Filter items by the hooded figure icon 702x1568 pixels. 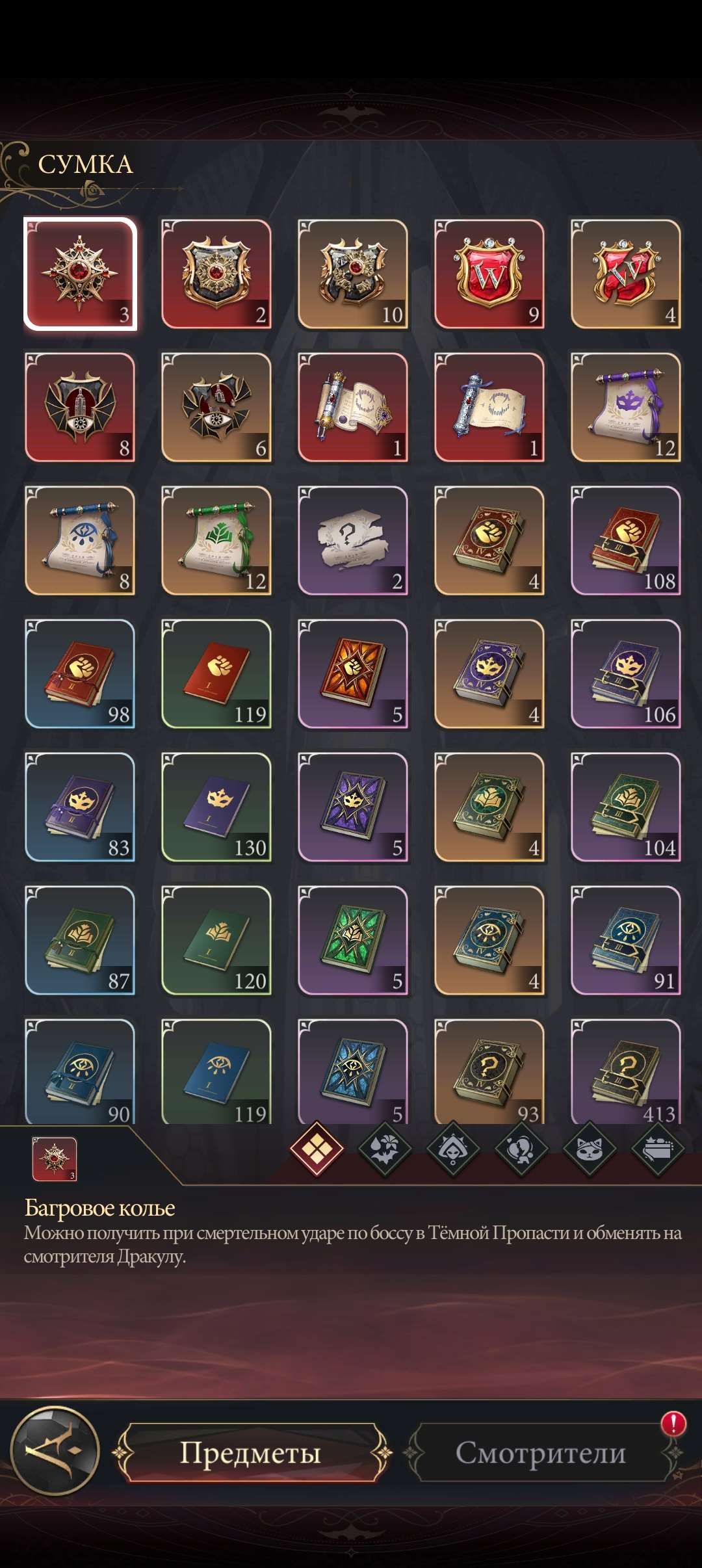pyautogui.click(x=453, y=1149)
